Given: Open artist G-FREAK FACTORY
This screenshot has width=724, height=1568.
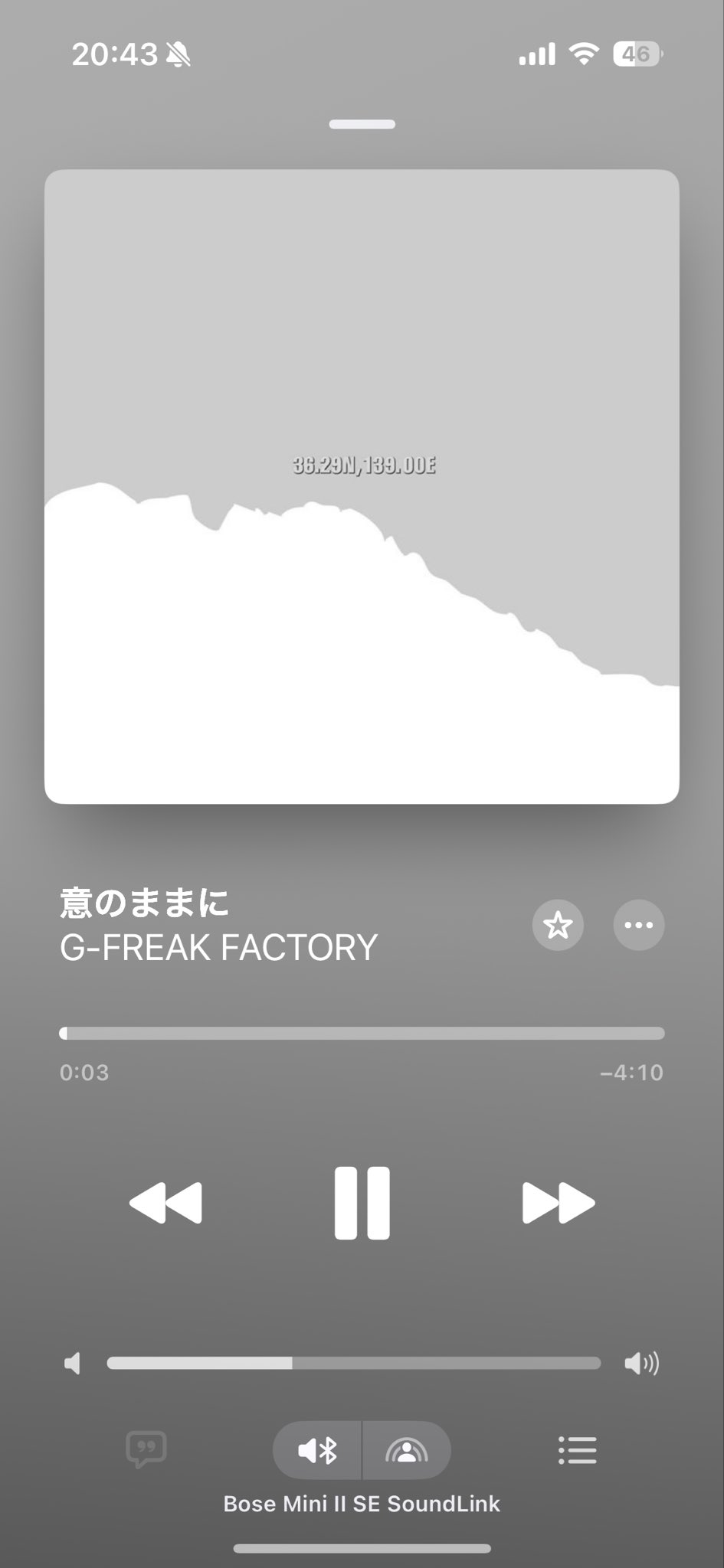Looking at the screenshot, I should pyautogui.click(x=218, y=948).
